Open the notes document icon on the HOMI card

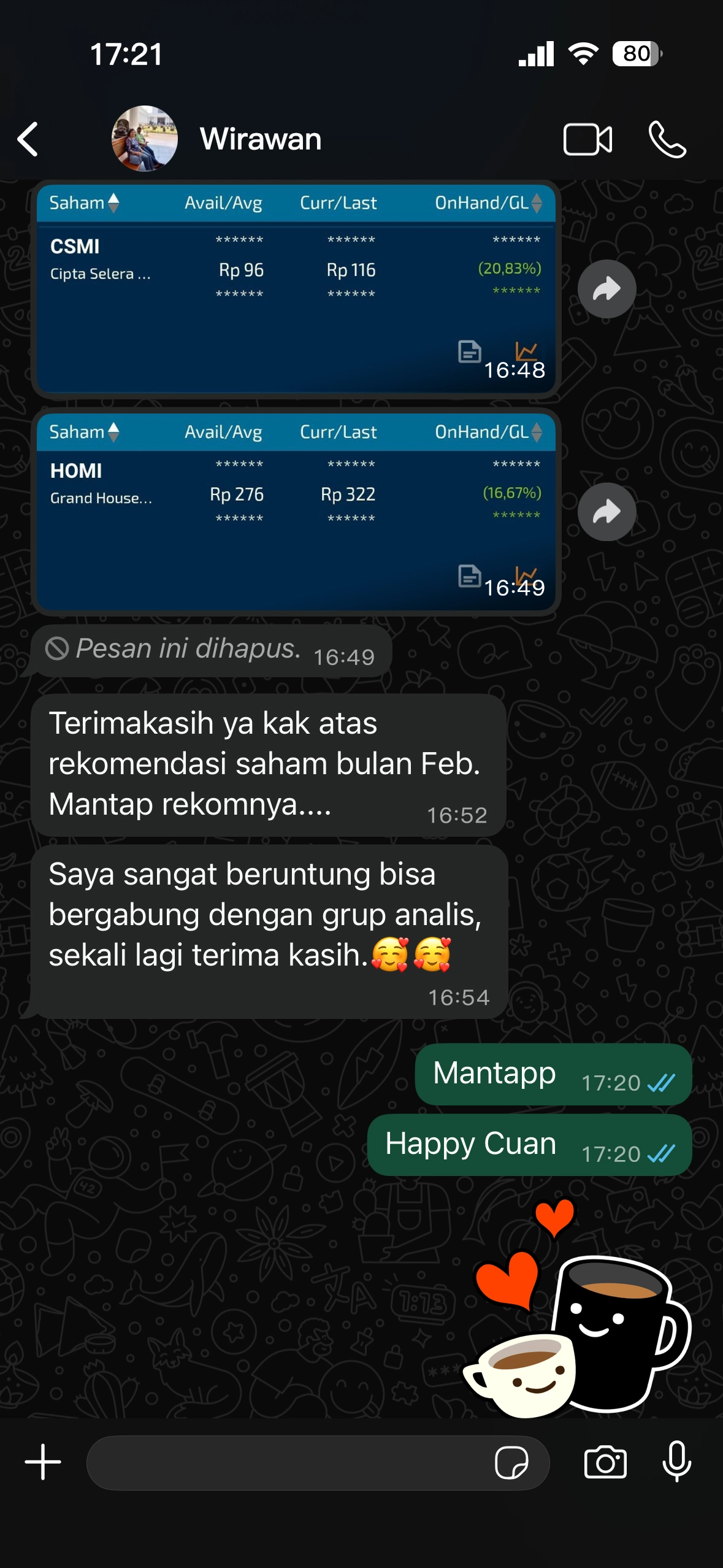click(469, 577)
